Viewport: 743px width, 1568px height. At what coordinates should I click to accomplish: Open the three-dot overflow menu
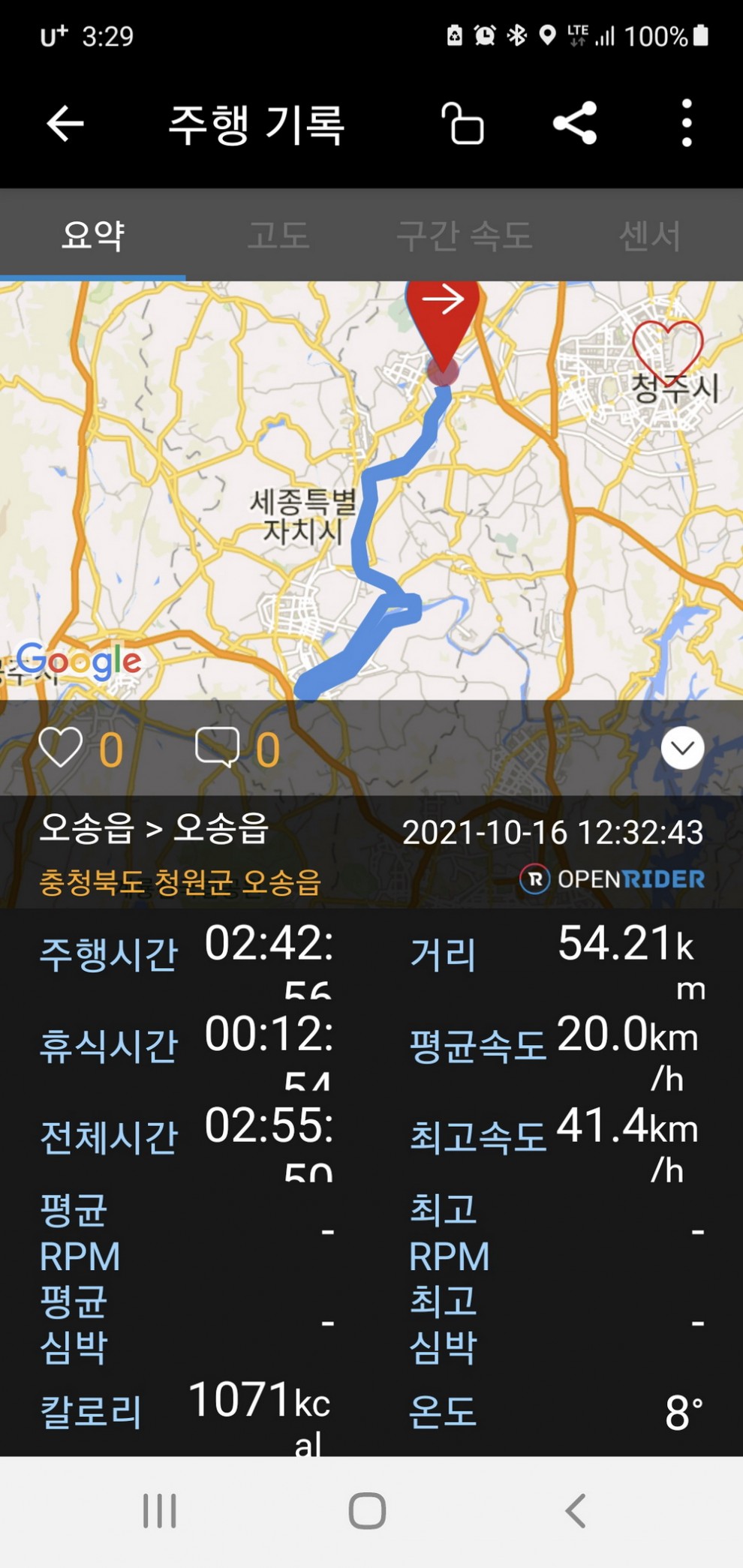(687, 123)
